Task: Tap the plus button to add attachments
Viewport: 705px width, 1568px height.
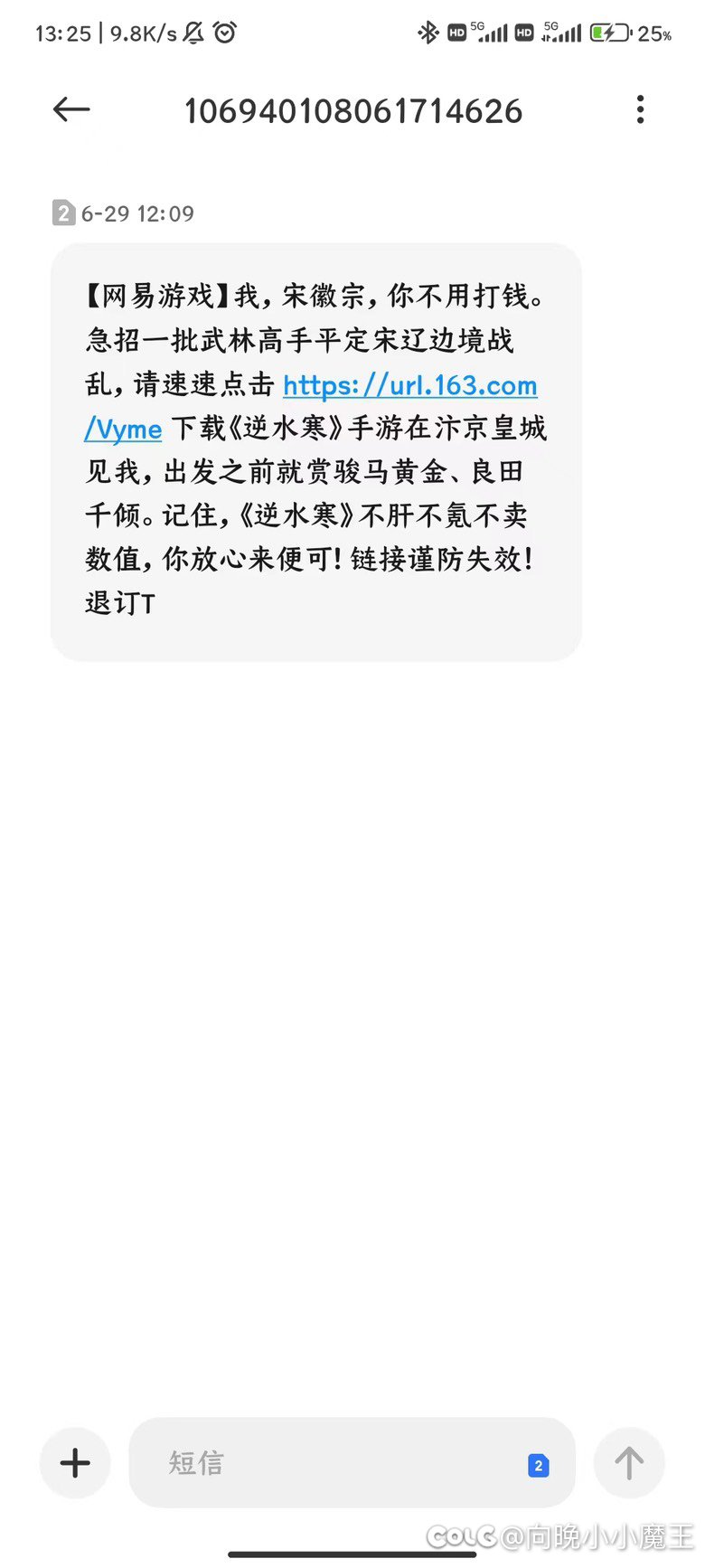Action: pos(75,1463)
